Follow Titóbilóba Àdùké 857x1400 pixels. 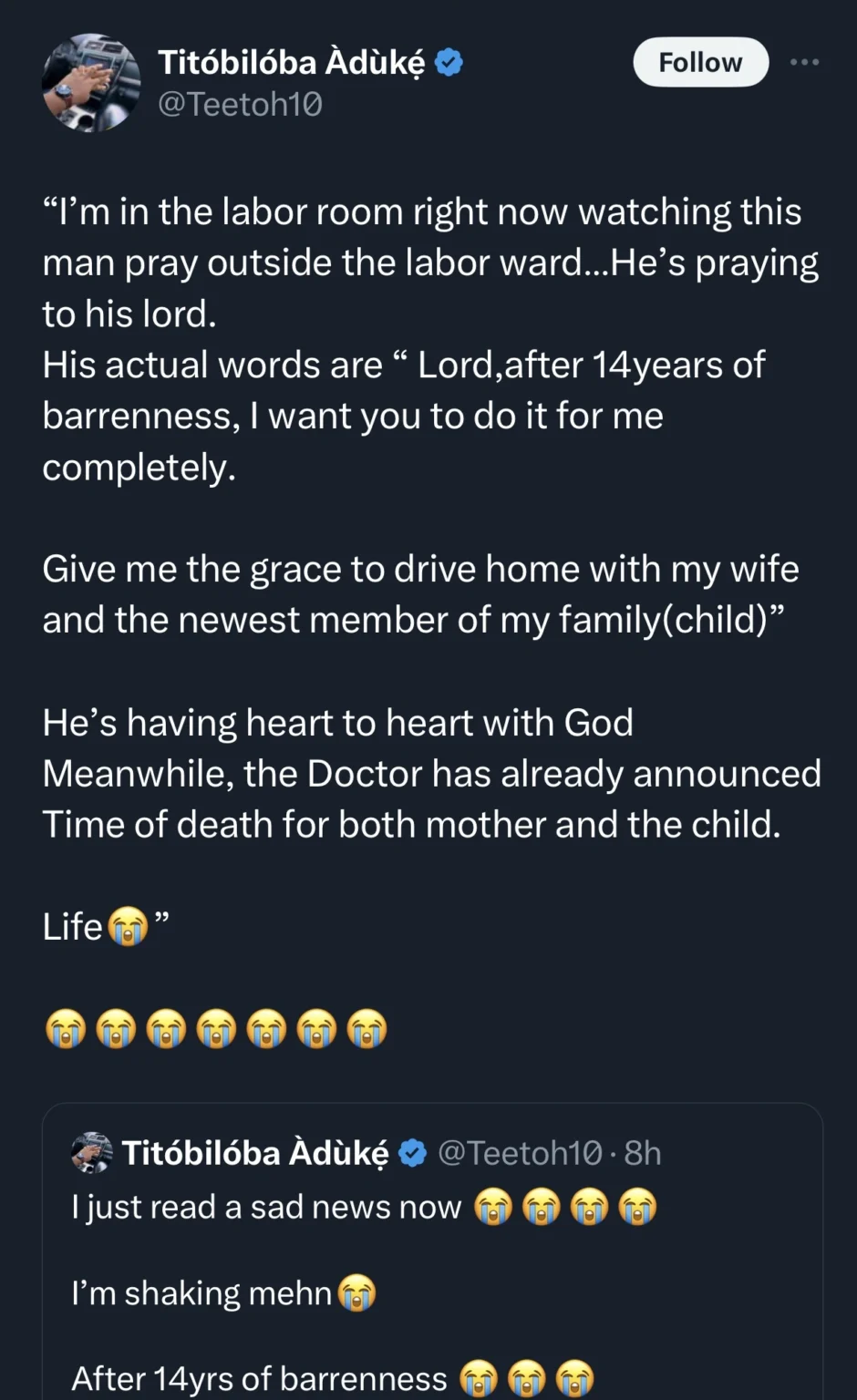700,62
